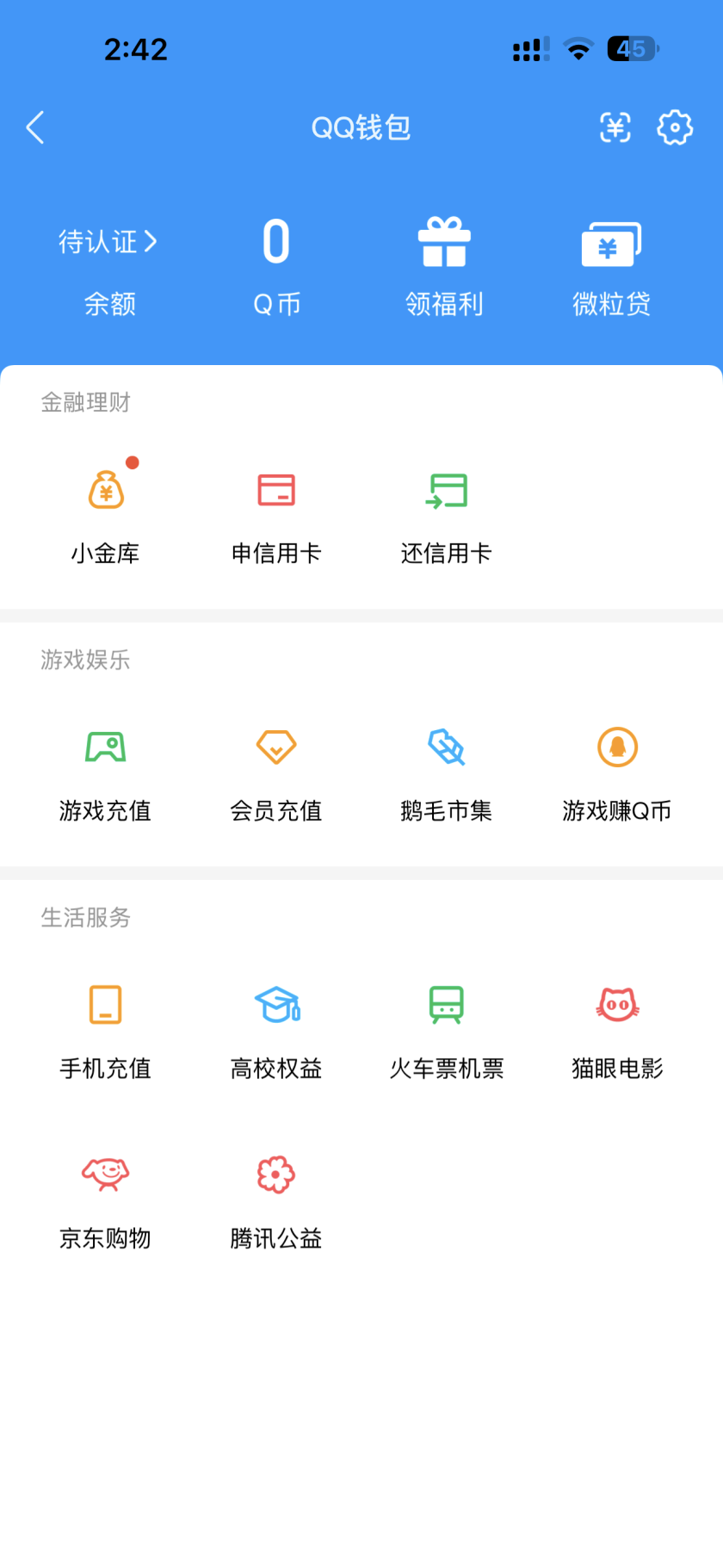The width and height of the screenshot is (723, 1568).
Task: Tap the back chevron to exit wallet
Action: pos(34,127)
